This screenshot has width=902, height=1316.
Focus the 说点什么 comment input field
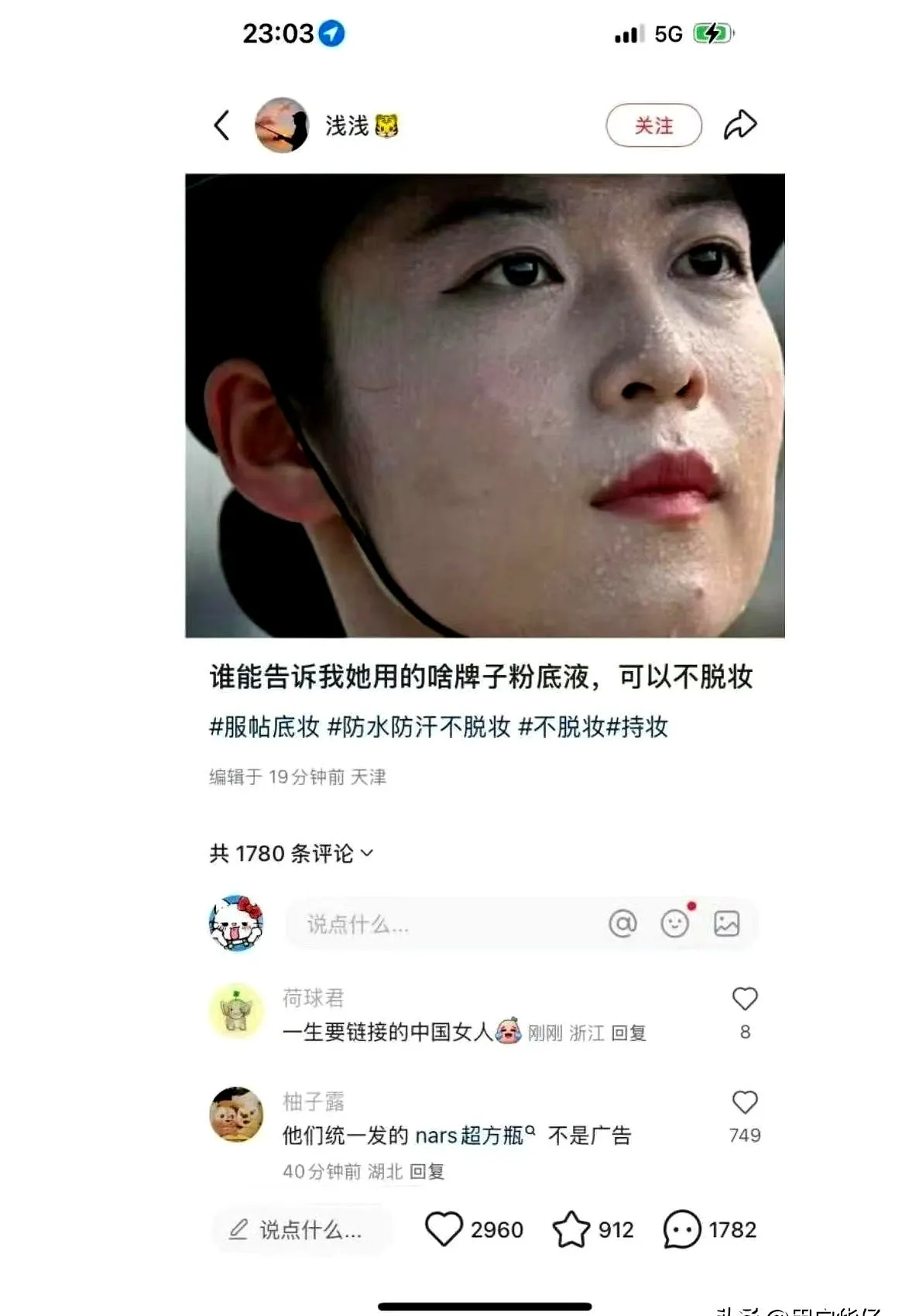[441, 924]
